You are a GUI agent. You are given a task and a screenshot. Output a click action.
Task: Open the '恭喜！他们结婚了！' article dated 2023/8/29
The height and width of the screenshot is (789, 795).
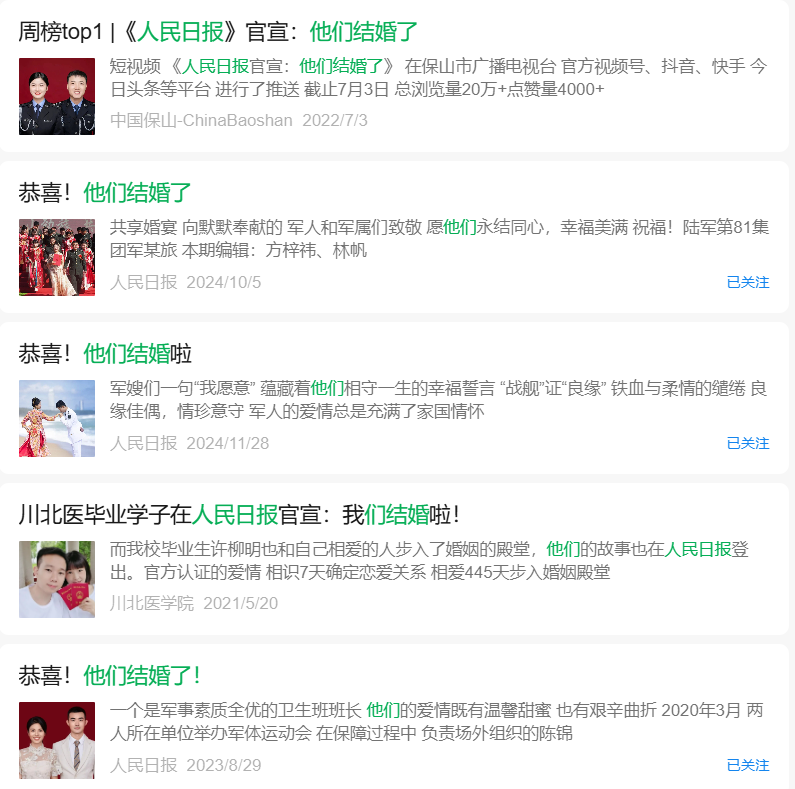[110, 676]
